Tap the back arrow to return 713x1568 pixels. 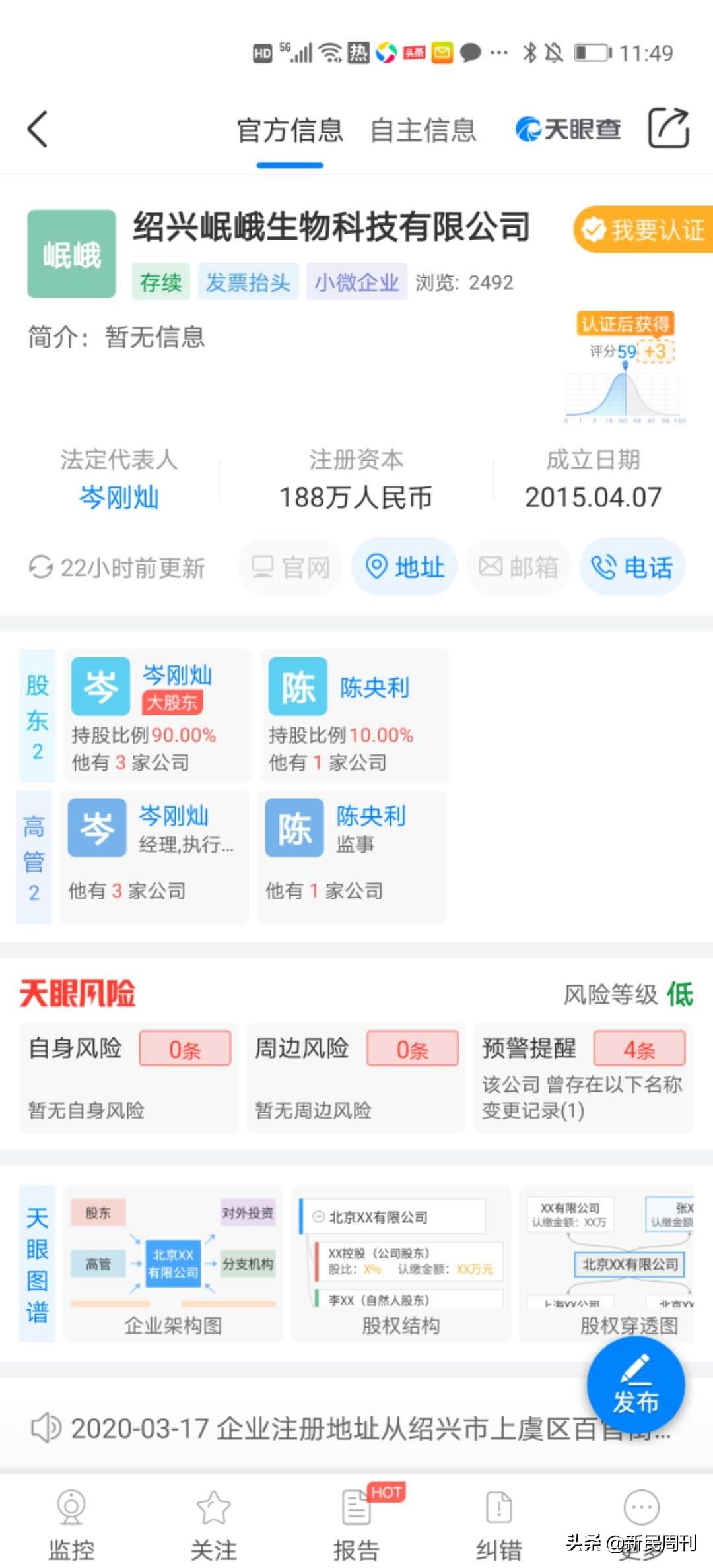(x=36, y=129)
